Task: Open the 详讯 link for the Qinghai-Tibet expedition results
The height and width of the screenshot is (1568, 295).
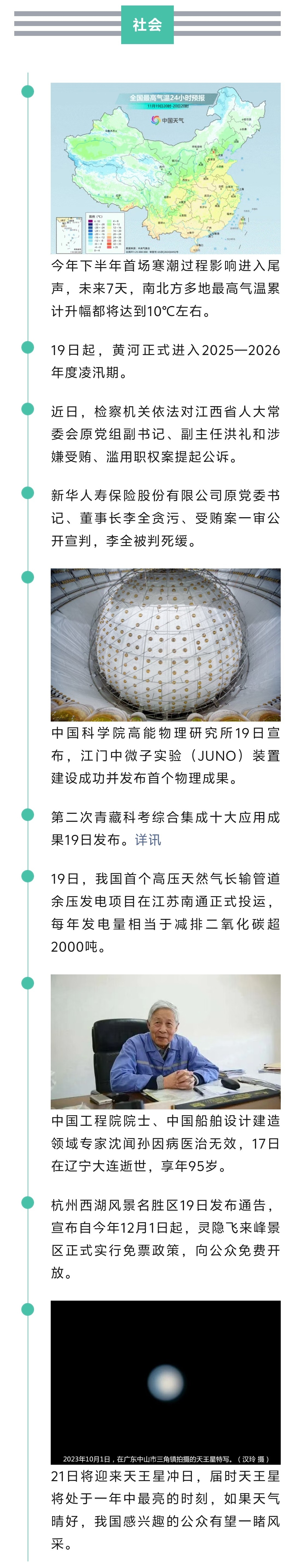Action: click(x=147, y=839)
